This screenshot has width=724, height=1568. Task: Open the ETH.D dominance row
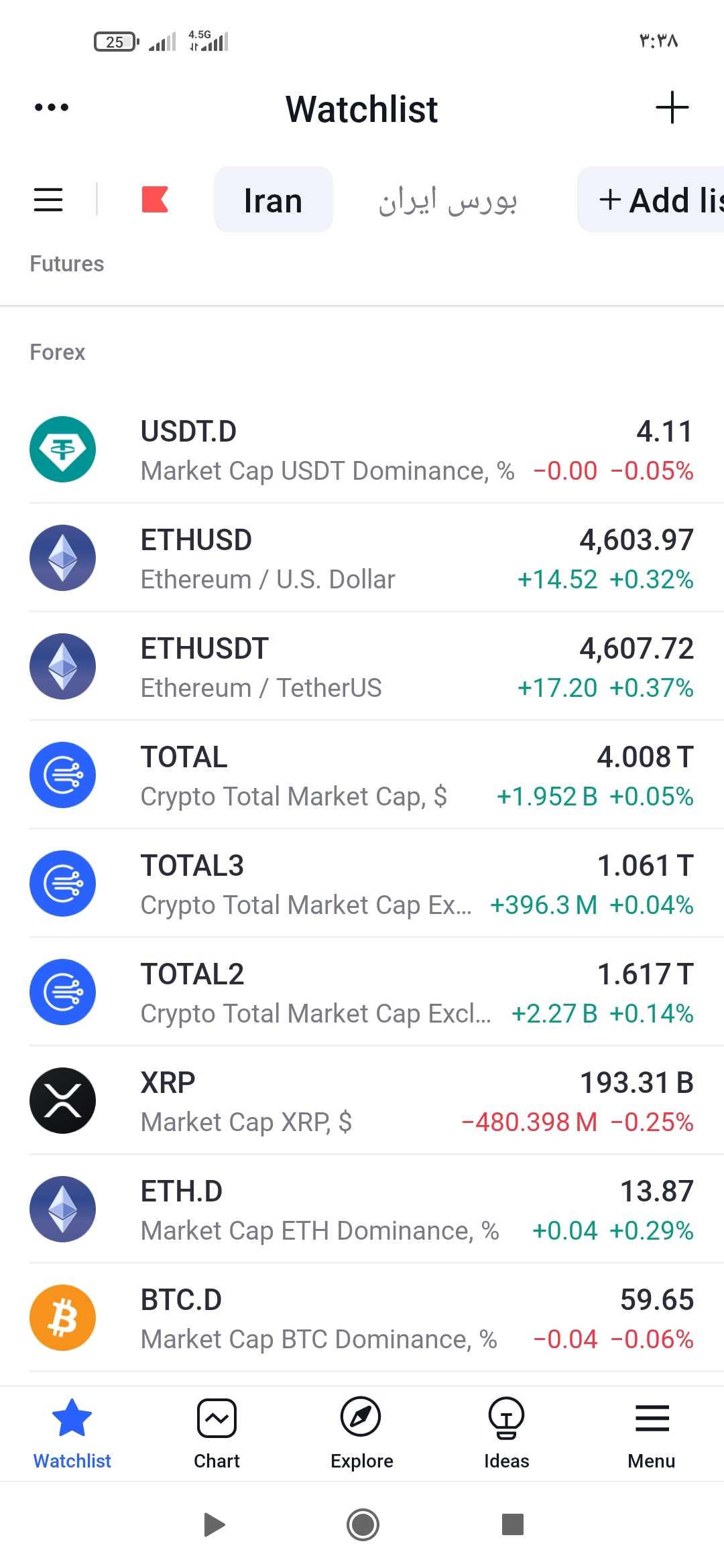click(x=362, y=1210)
